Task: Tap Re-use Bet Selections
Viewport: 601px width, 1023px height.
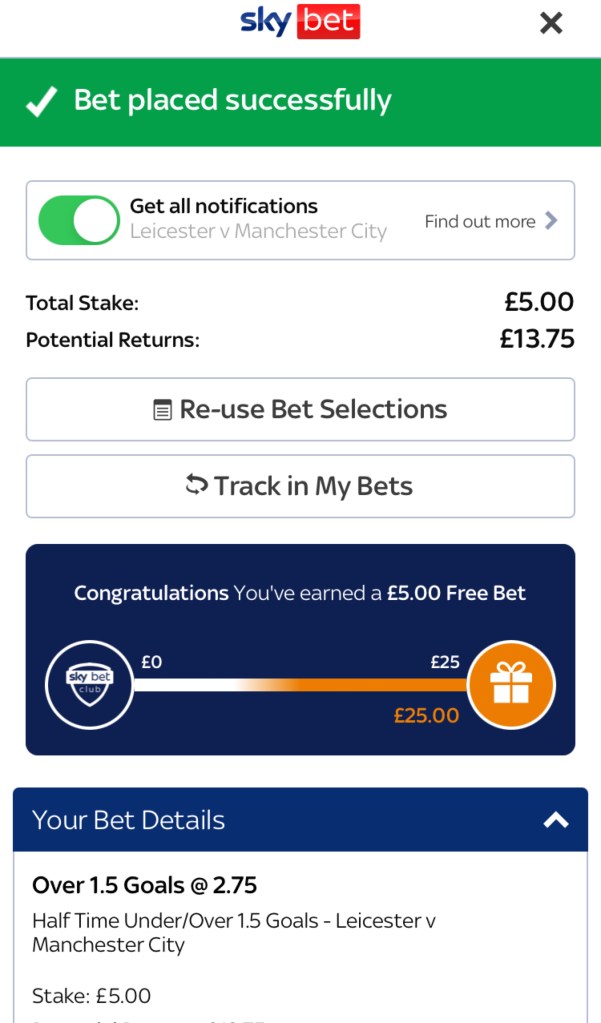Action: (x=300, y=409)
